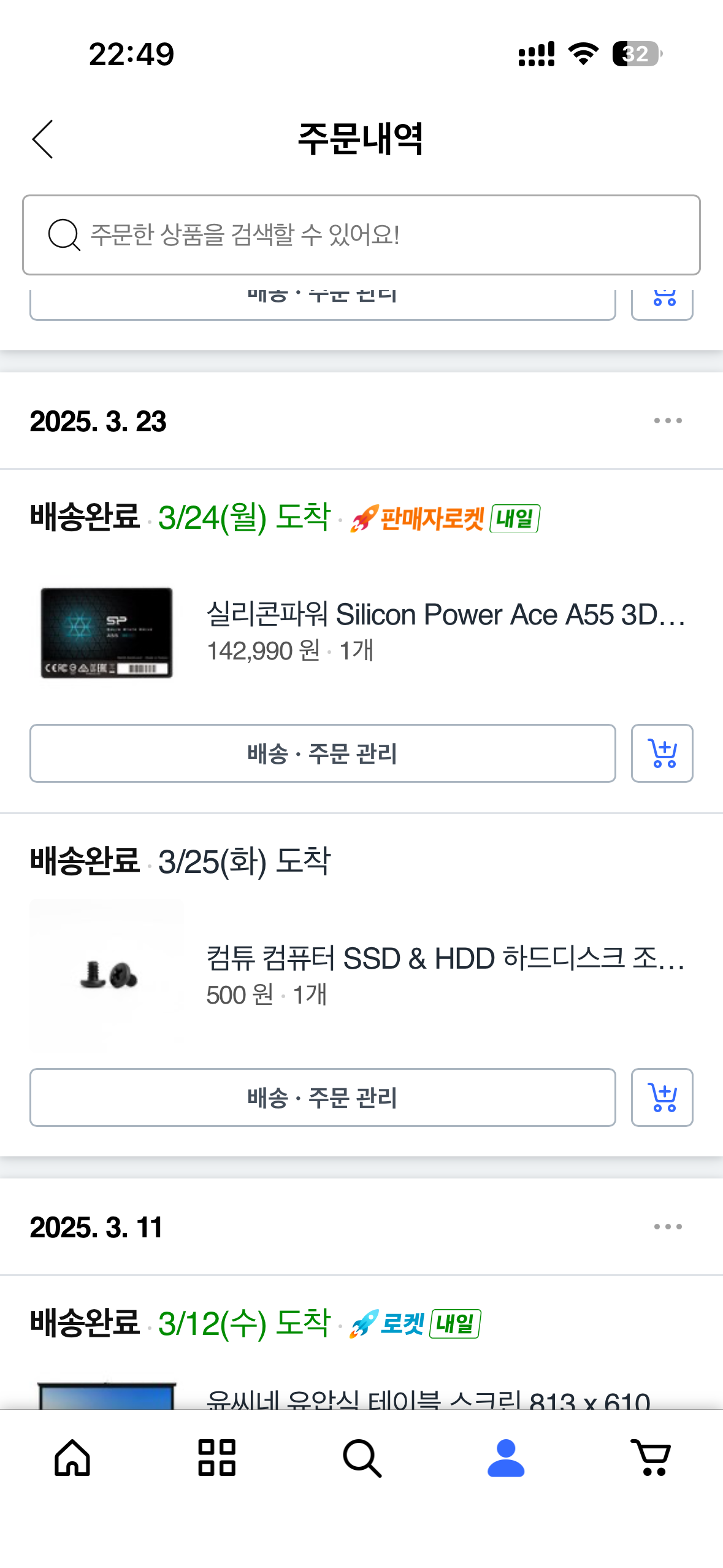
Task: Go back from 주문내역 page
Action: click(x=43, y=139)
